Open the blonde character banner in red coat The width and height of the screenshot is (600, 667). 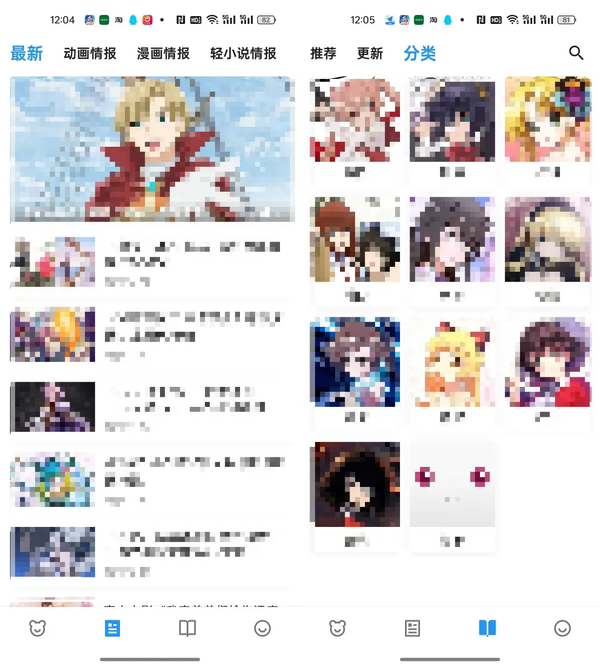(152, 150)
